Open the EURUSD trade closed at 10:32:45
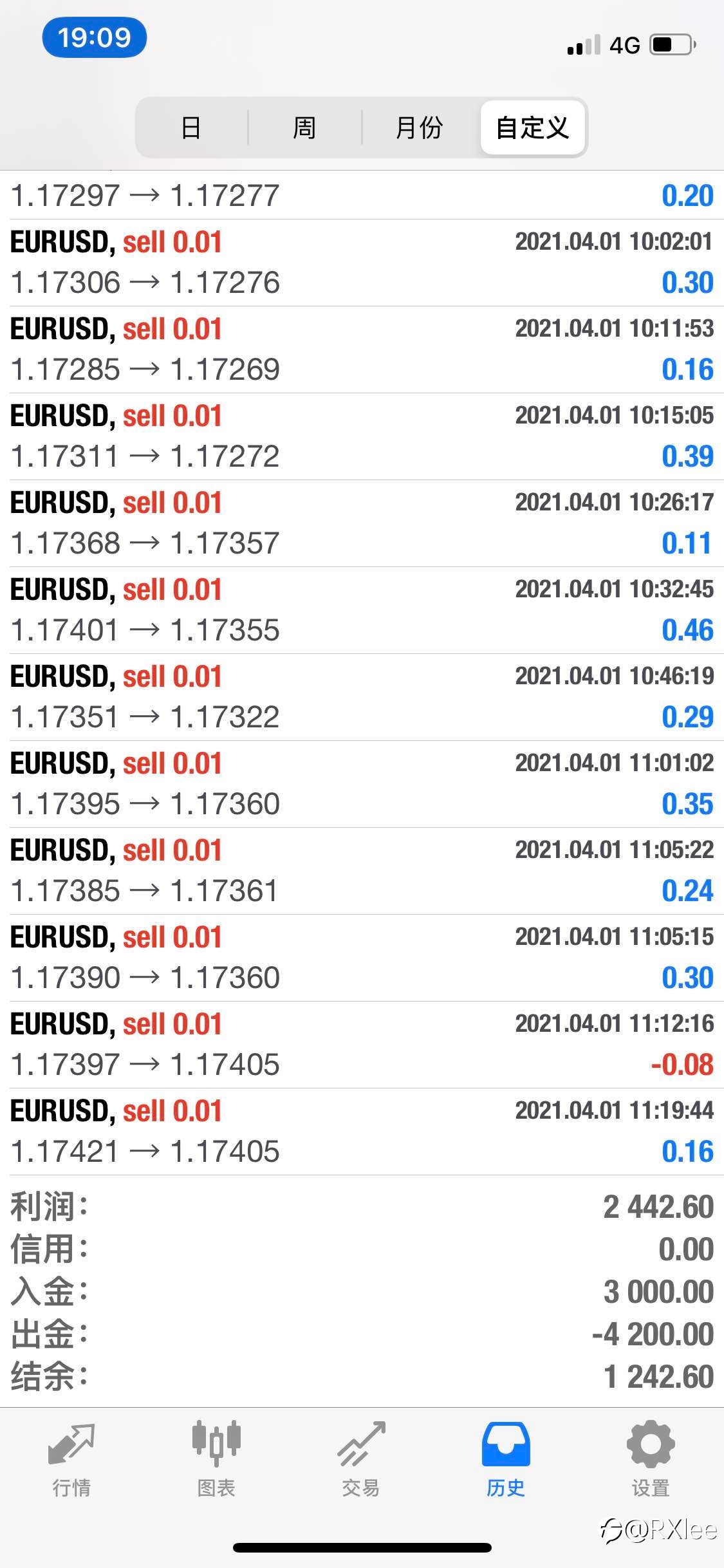This screenshot has width=724, height=1568. 362,610
